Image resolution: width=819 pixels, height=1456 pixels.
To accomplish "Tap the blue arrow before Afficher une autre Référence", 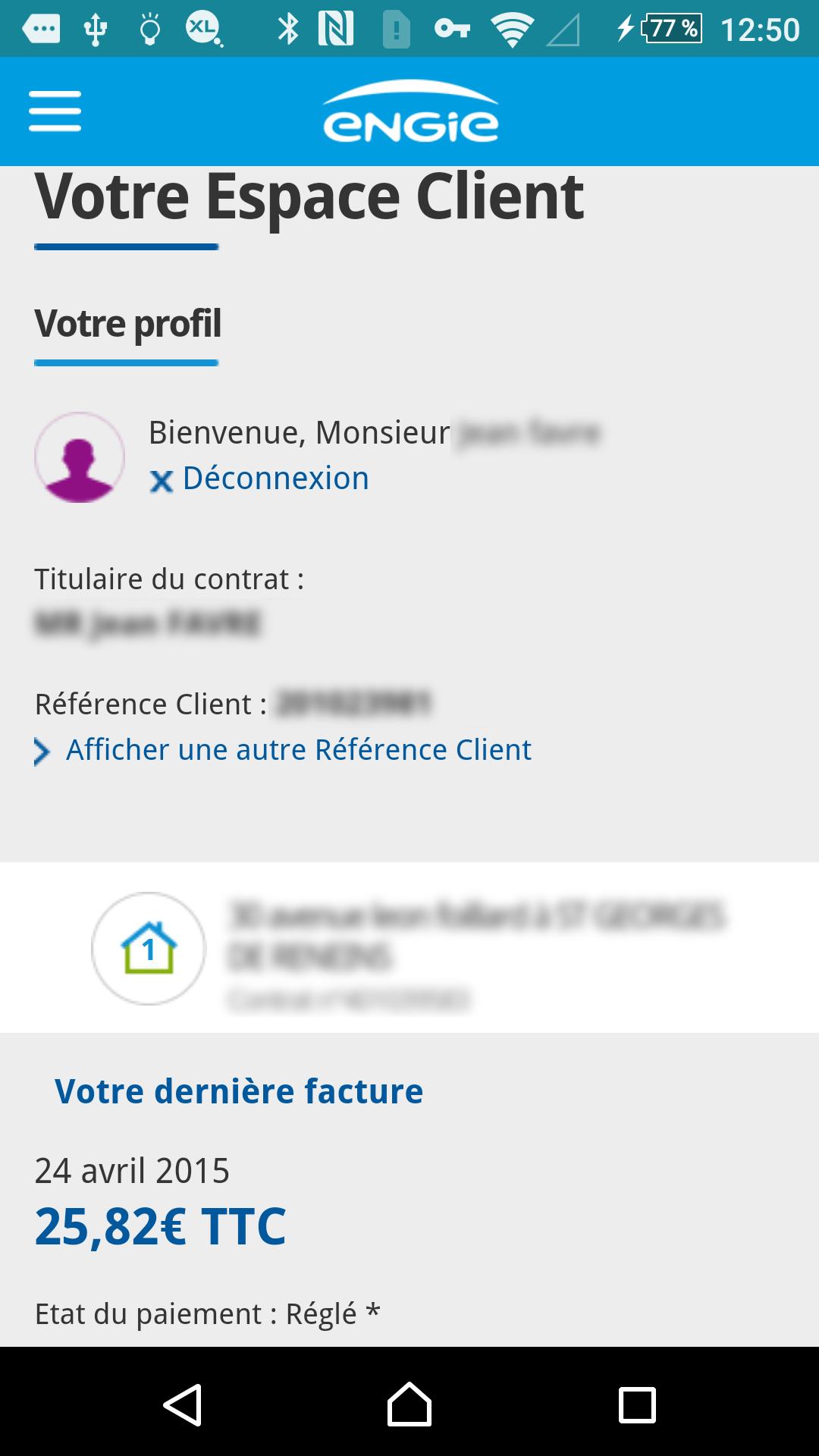I will point(42,751).
